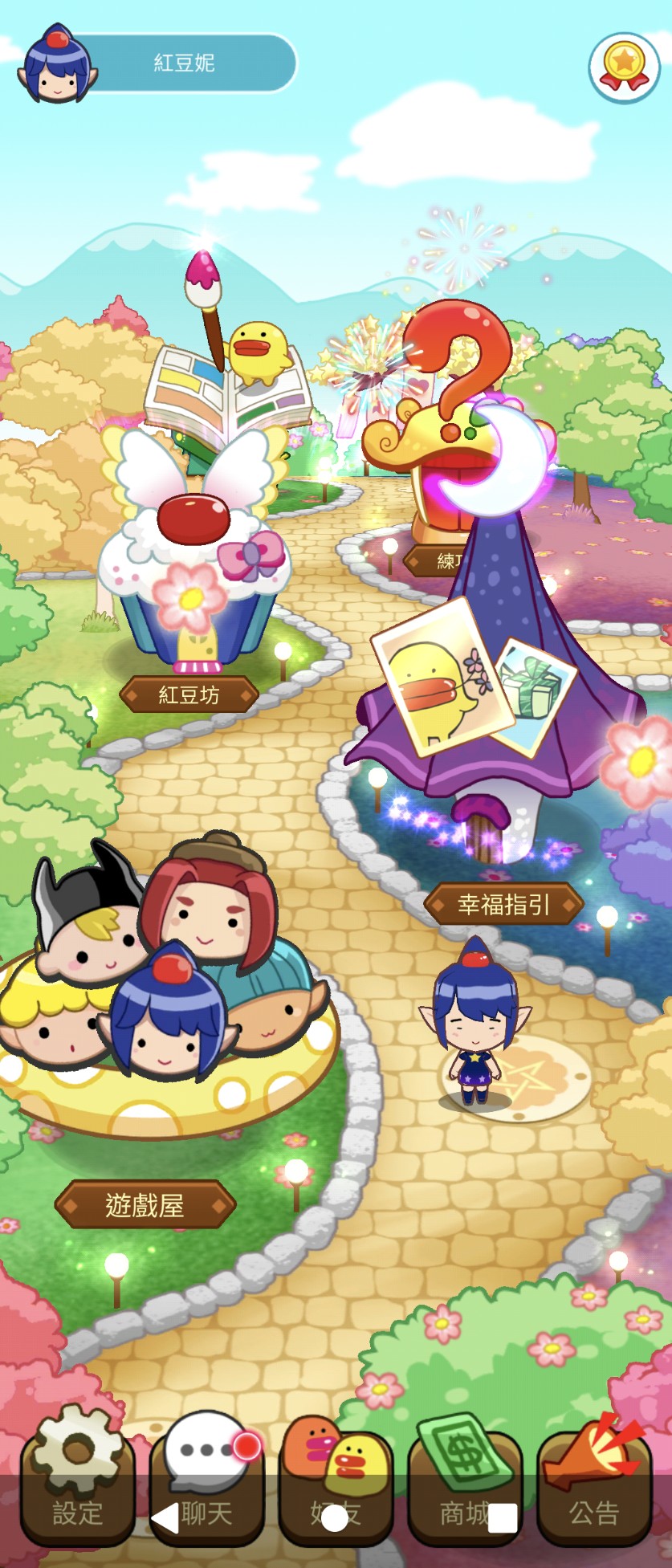Open the gold medal achievements icon
This screenshot has width=672, height=1568.
pyautogui.click(x=624, y=67)
